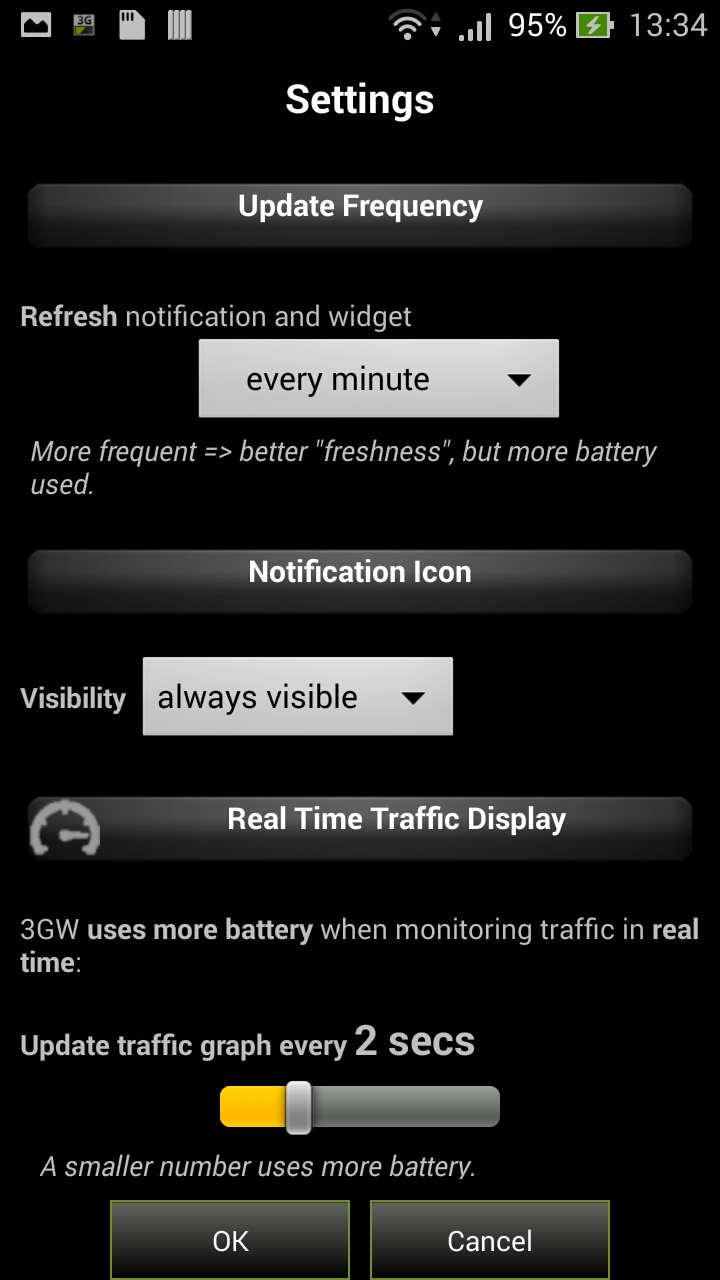Confirm settings with OK
Viewport: 720px width, 1280px height.
[x=230, y=1240]
